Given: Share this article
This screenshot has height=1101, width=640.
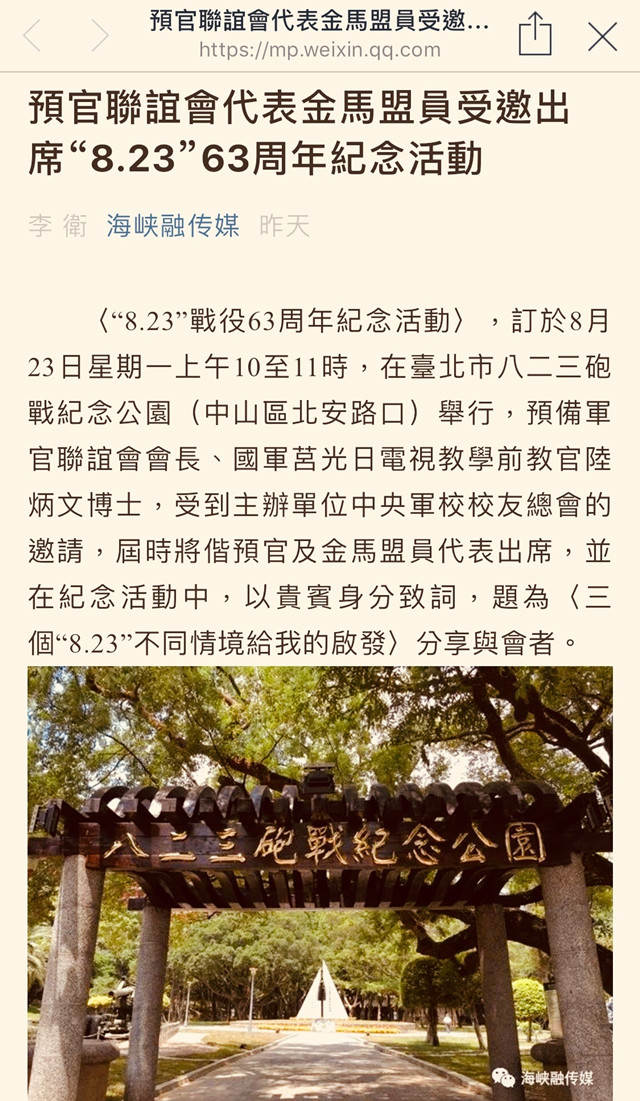Looking at the screenshot, I should pos(535,35).
